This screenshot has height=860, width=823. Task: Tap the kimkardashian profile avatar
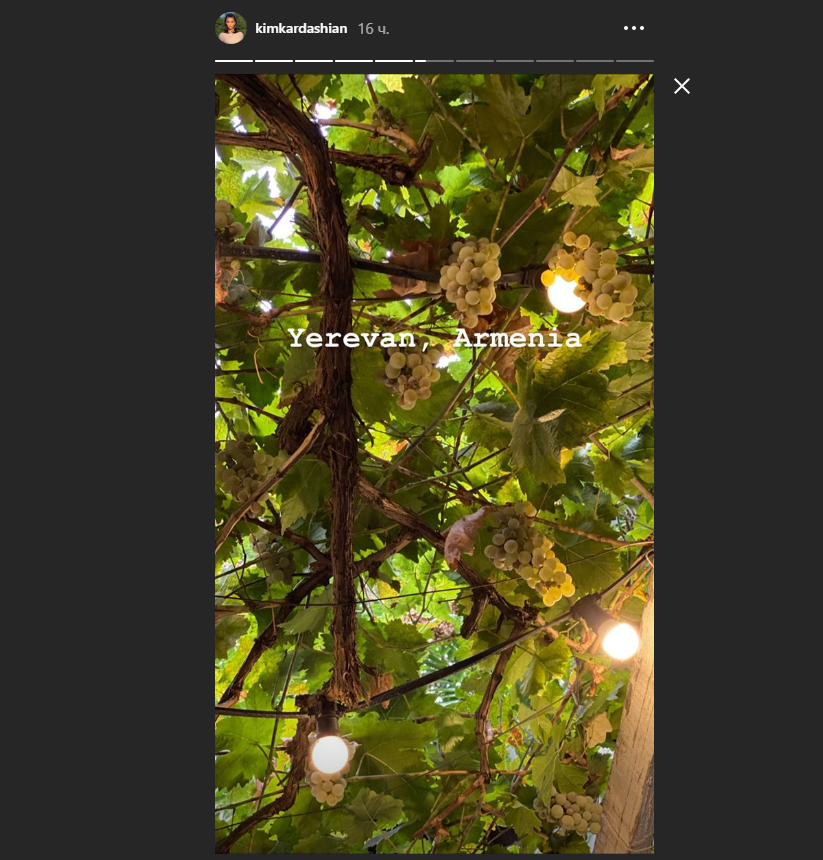[231, 28]
